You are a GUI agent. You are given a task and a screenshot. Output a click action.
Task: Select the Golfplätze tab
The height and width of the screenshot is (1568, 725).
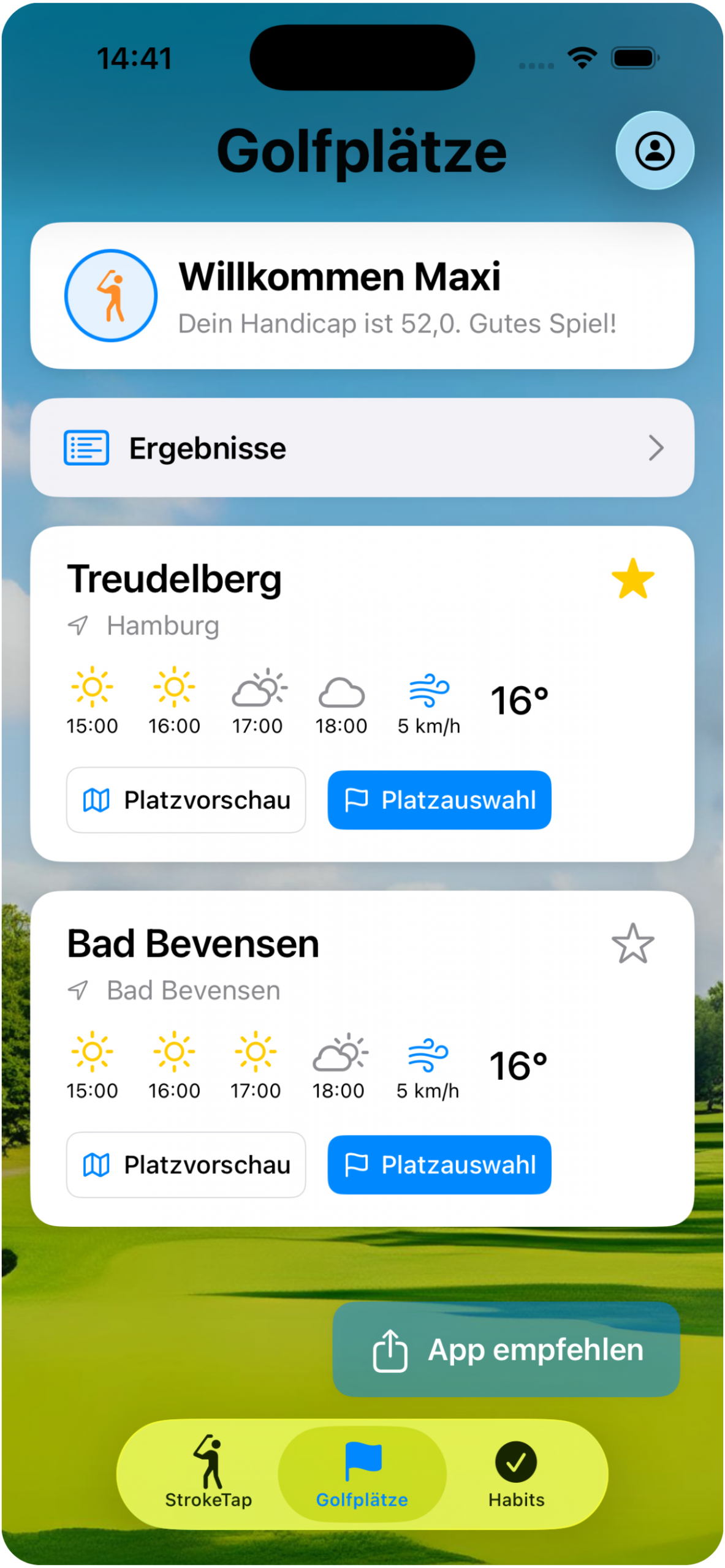(362, 1472)
